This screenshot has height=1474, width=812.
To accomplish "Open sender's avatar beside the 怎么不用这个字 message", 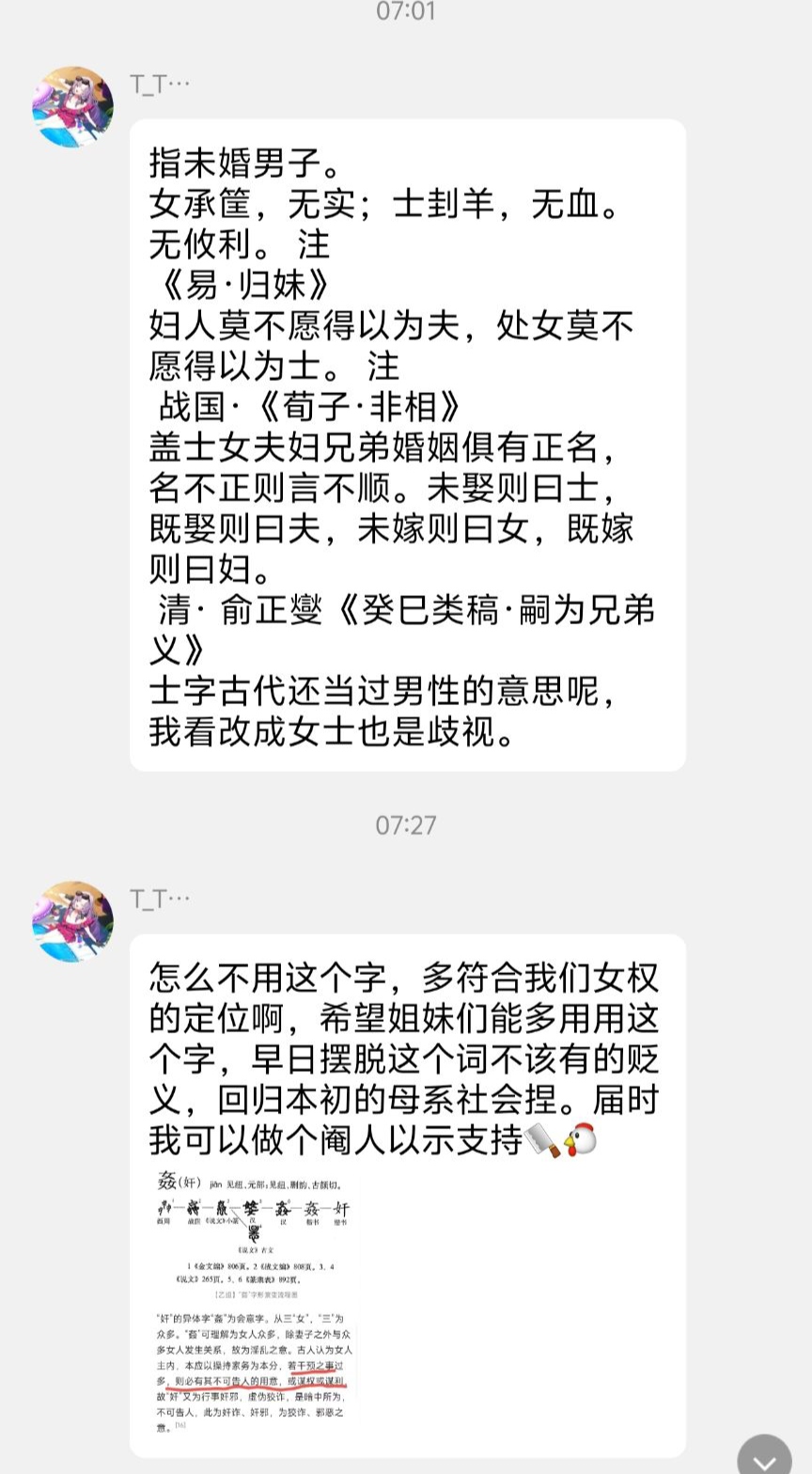I will [72, 922].
